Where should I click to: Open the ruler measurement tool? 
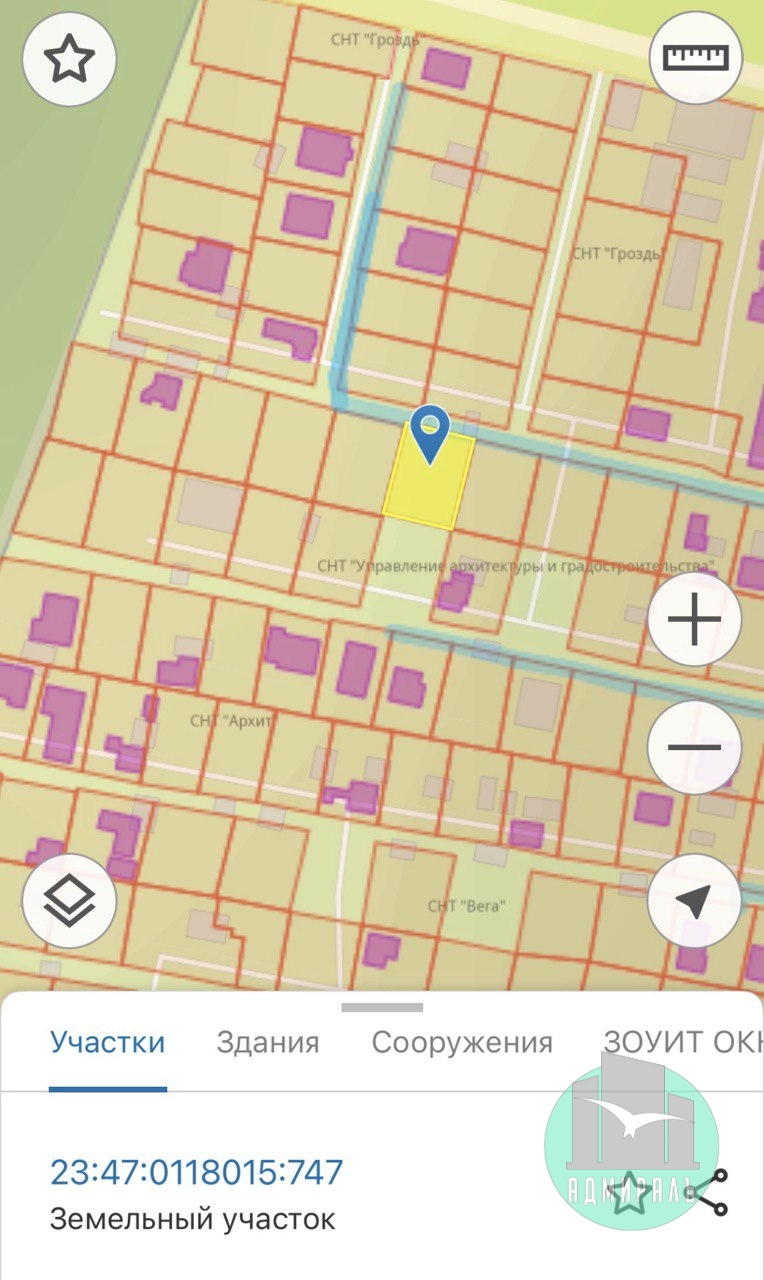click(696, 59)
